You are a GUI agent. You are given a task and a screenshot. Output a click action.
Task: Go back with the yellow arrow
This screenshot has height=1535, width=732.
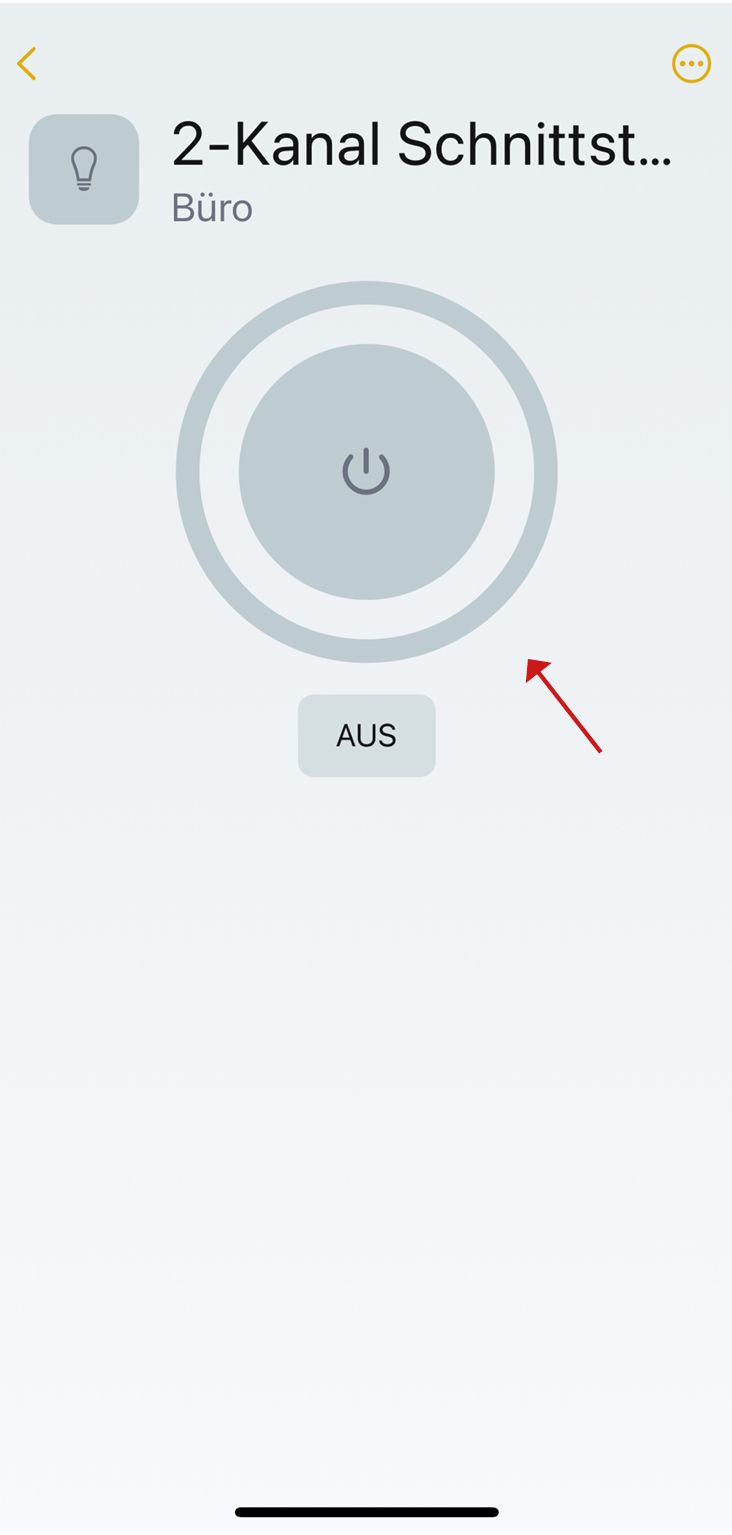[27, 64]
